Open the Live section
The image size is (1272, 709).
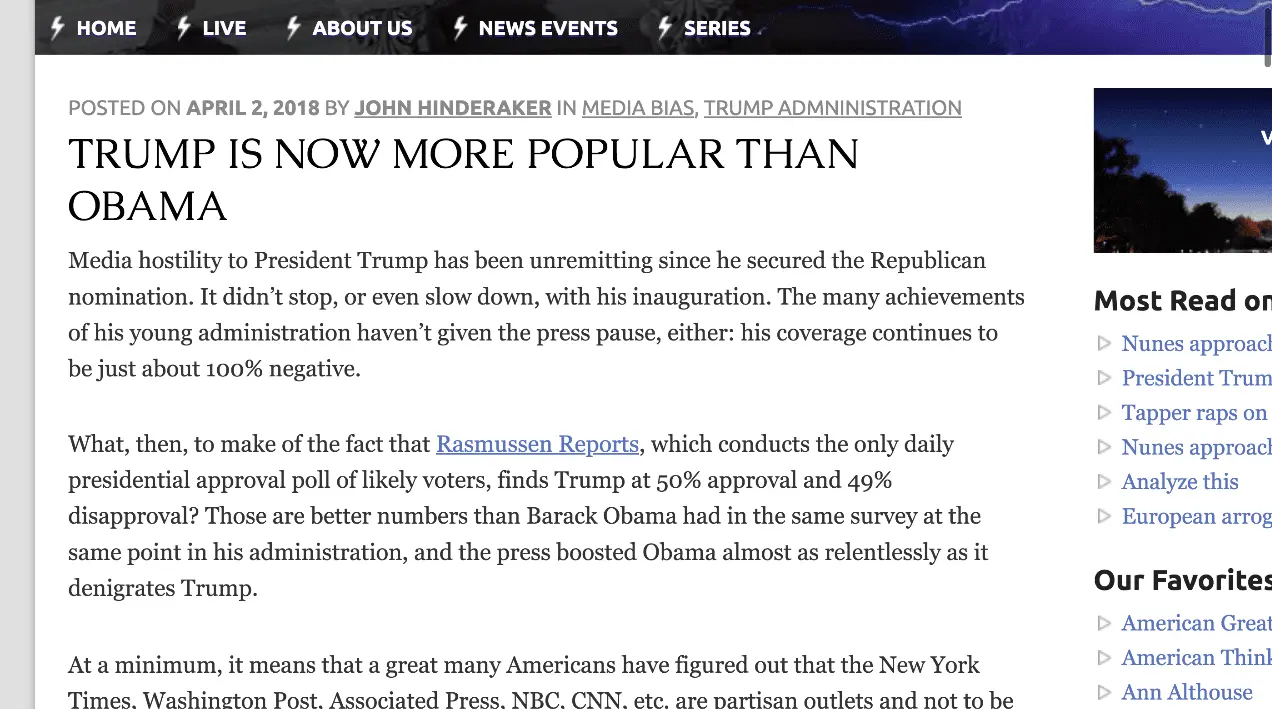223,28
